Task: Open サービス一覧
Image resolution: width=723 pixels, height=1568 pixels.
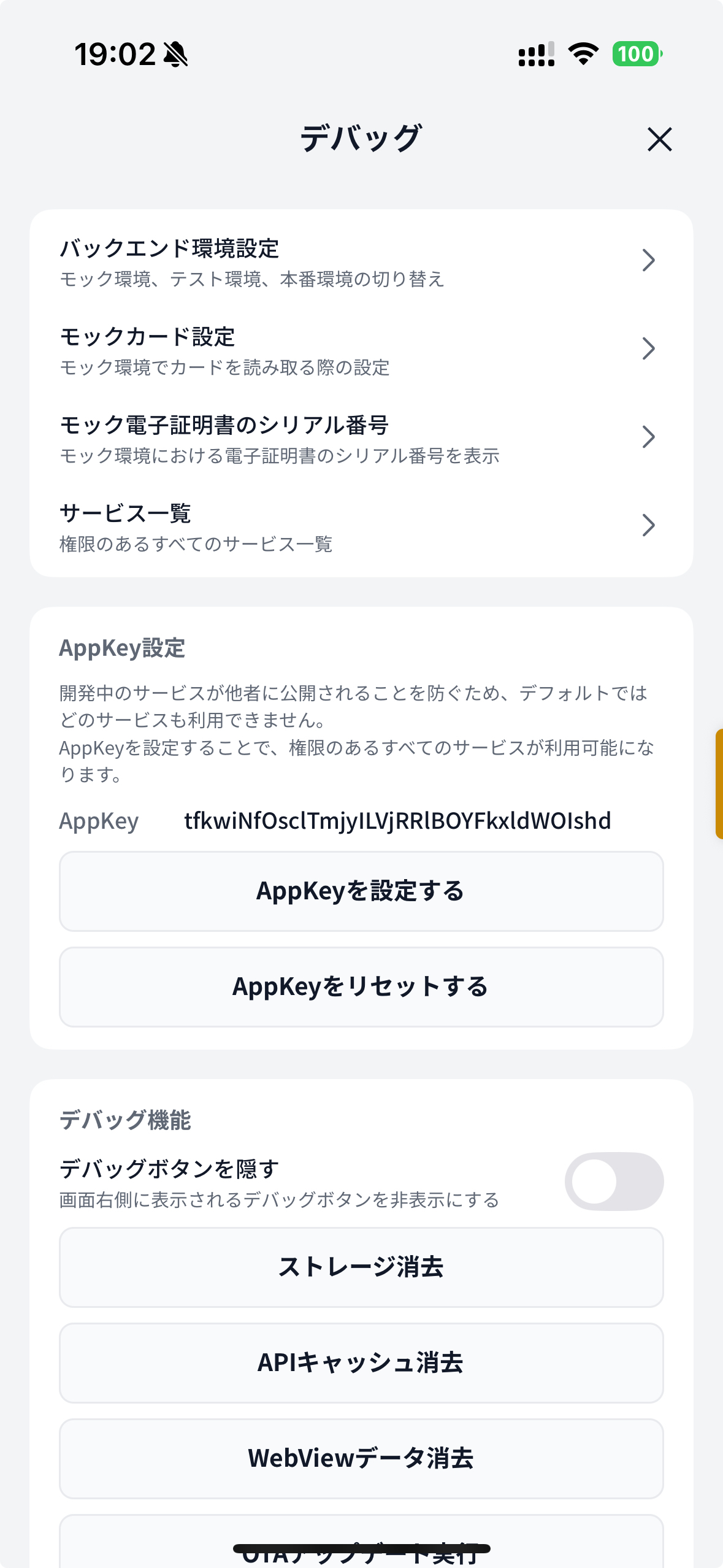Action: tap(361, 526)
